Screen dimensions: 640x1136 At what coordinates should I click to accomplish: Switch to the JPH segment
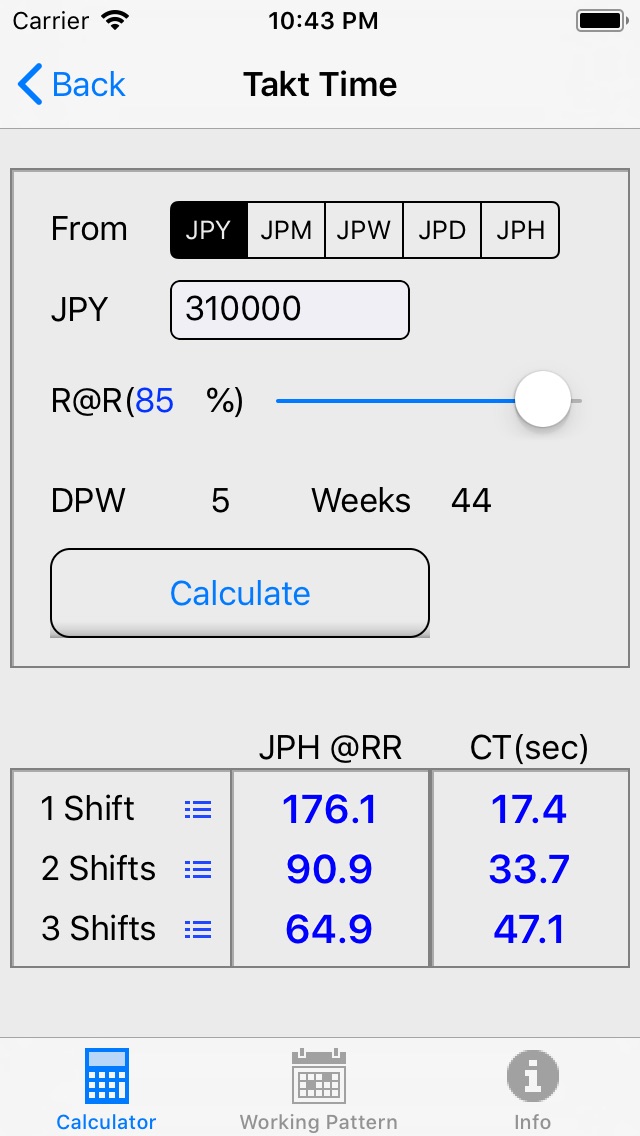[x=520, y=230]
